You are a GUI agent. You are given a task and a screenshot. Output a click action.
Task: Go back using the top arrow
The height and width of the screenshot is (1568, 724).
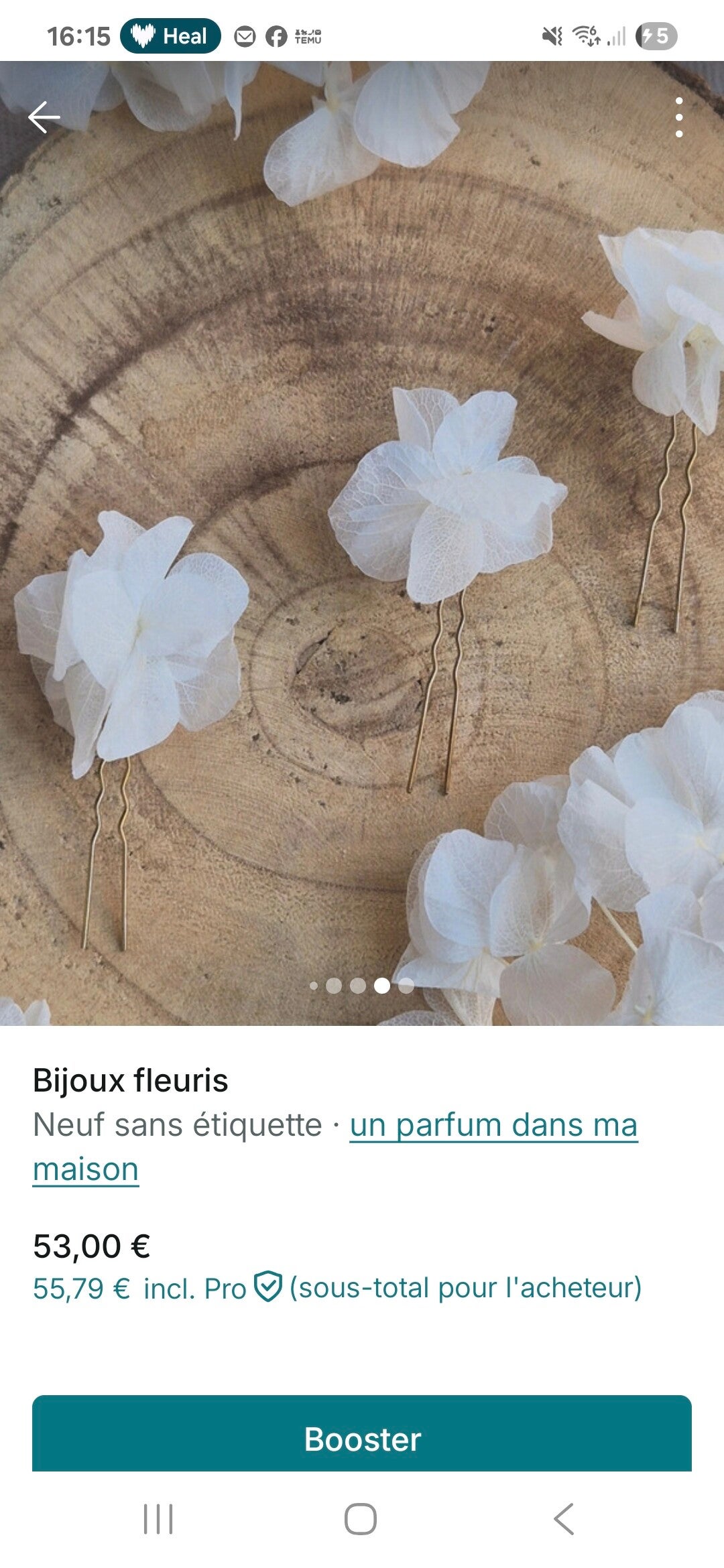(44, 117)
